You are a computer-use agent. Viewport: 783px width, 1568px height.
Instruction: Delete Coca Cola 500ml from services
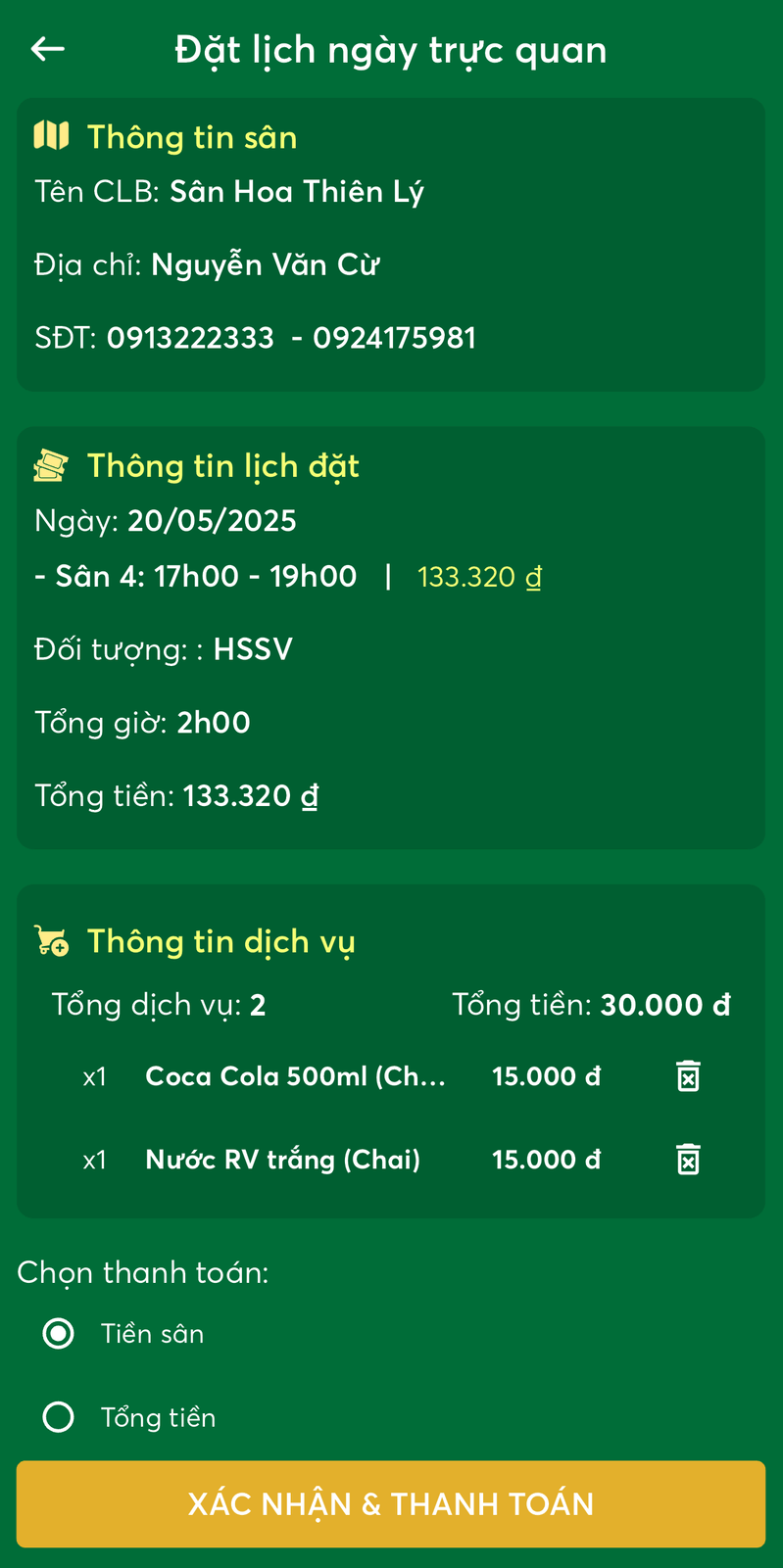688,1075
